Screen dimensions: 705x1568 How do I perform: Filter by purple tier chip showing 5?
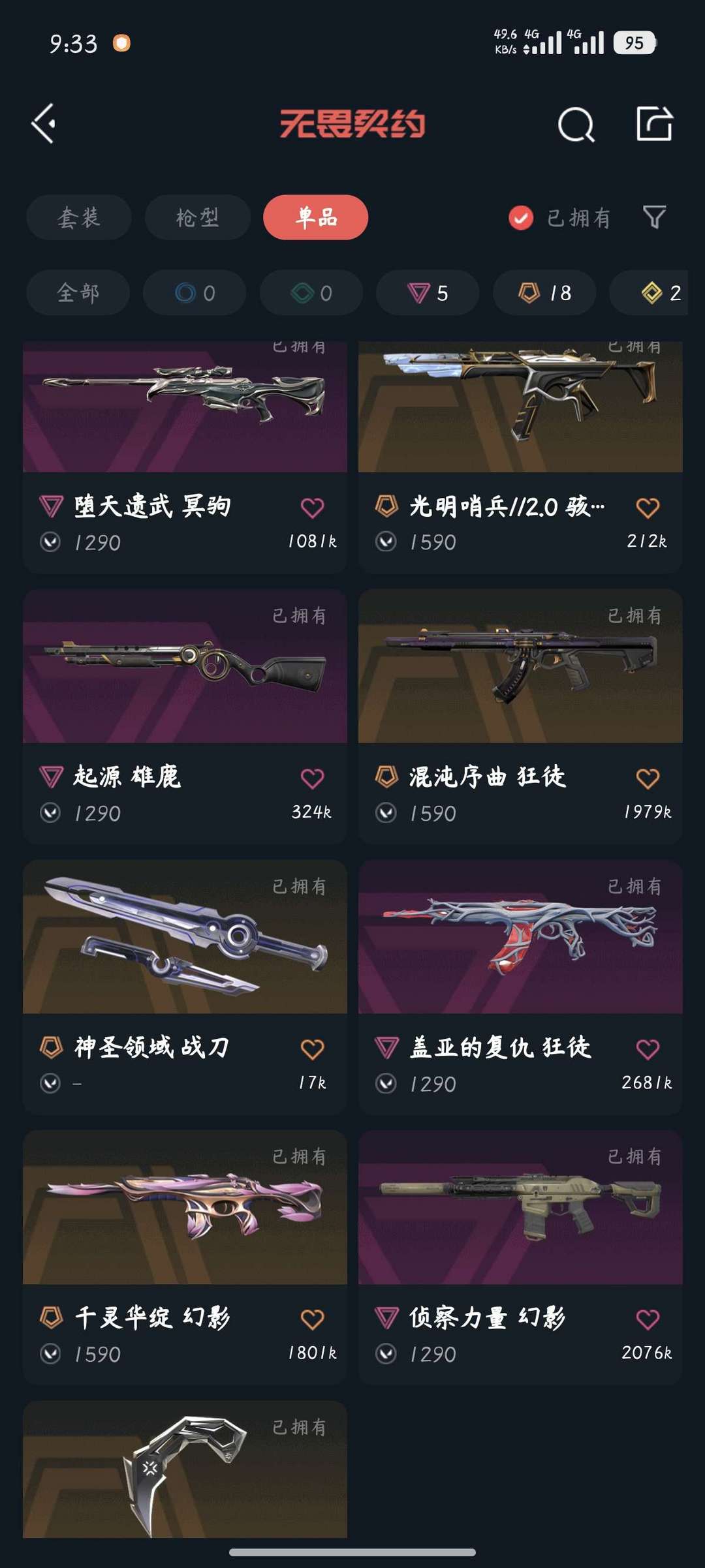pyautogui.click(x=428, y=293)
